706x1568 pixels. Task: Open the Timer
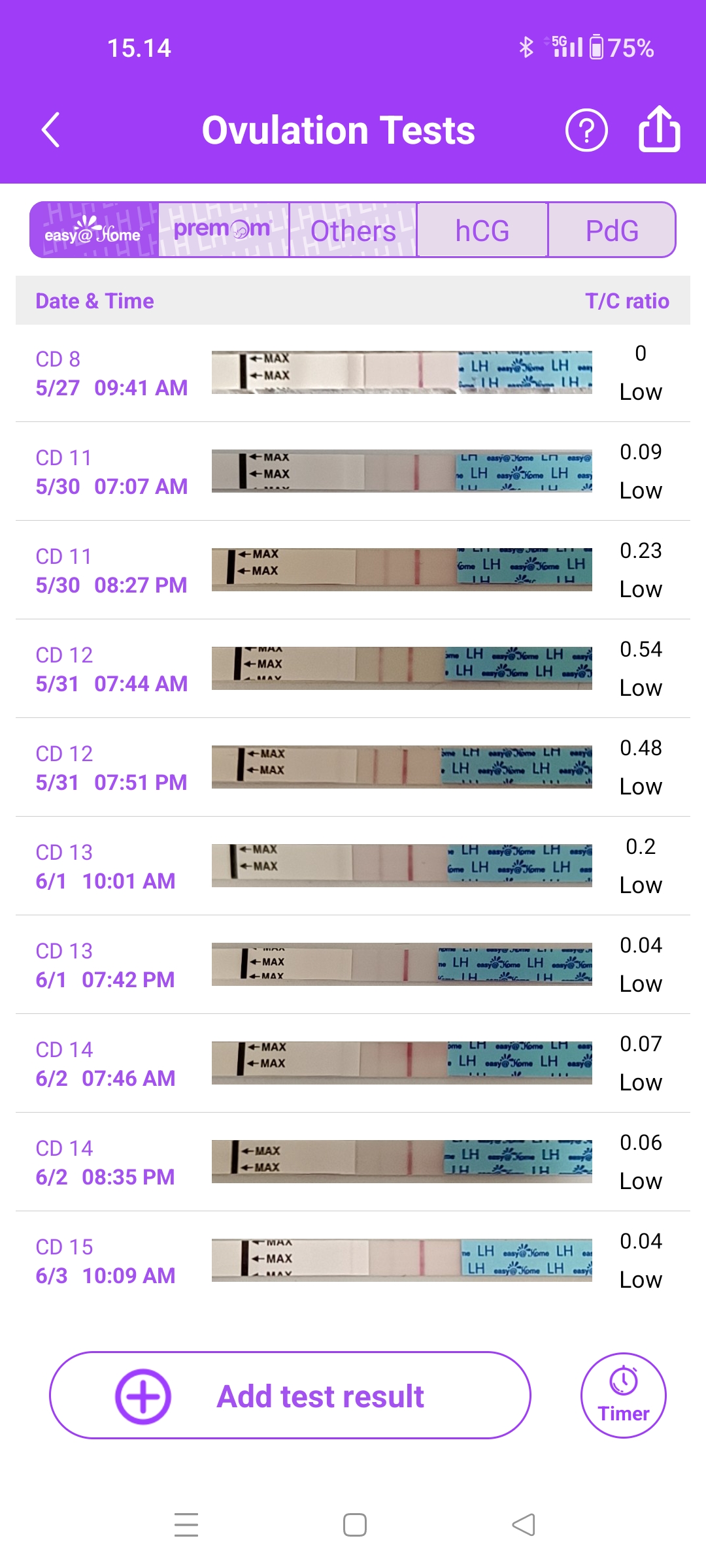point(623,1396)
